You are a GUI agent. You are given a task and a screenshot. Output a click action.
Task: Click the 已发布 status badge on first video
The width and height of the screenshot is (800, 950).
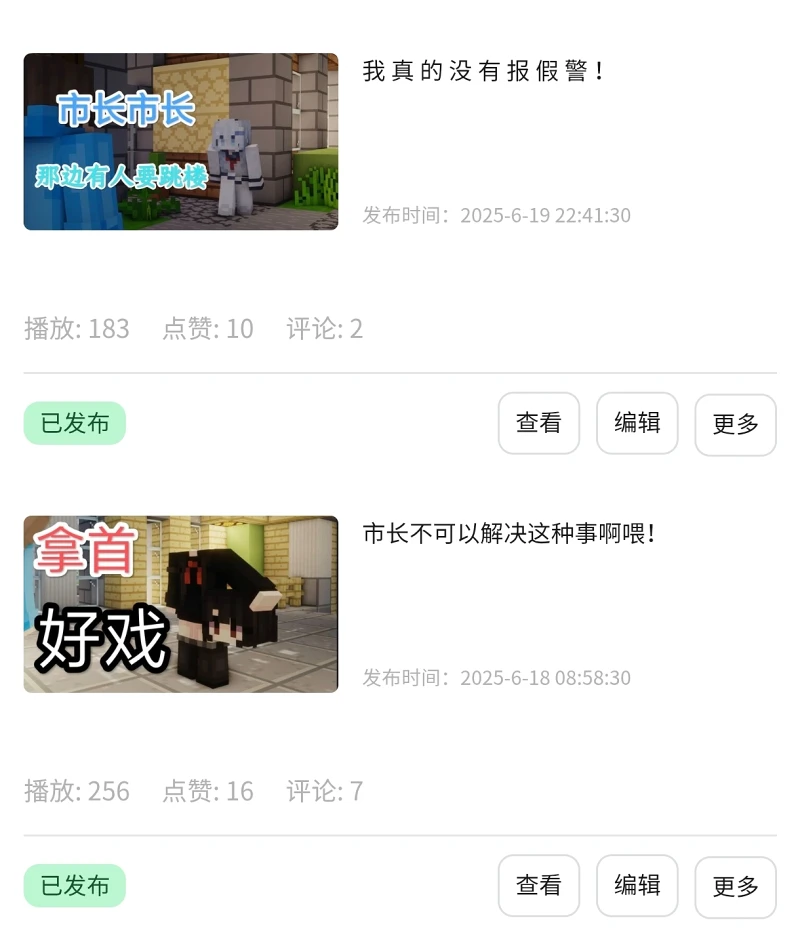(74, 423)
